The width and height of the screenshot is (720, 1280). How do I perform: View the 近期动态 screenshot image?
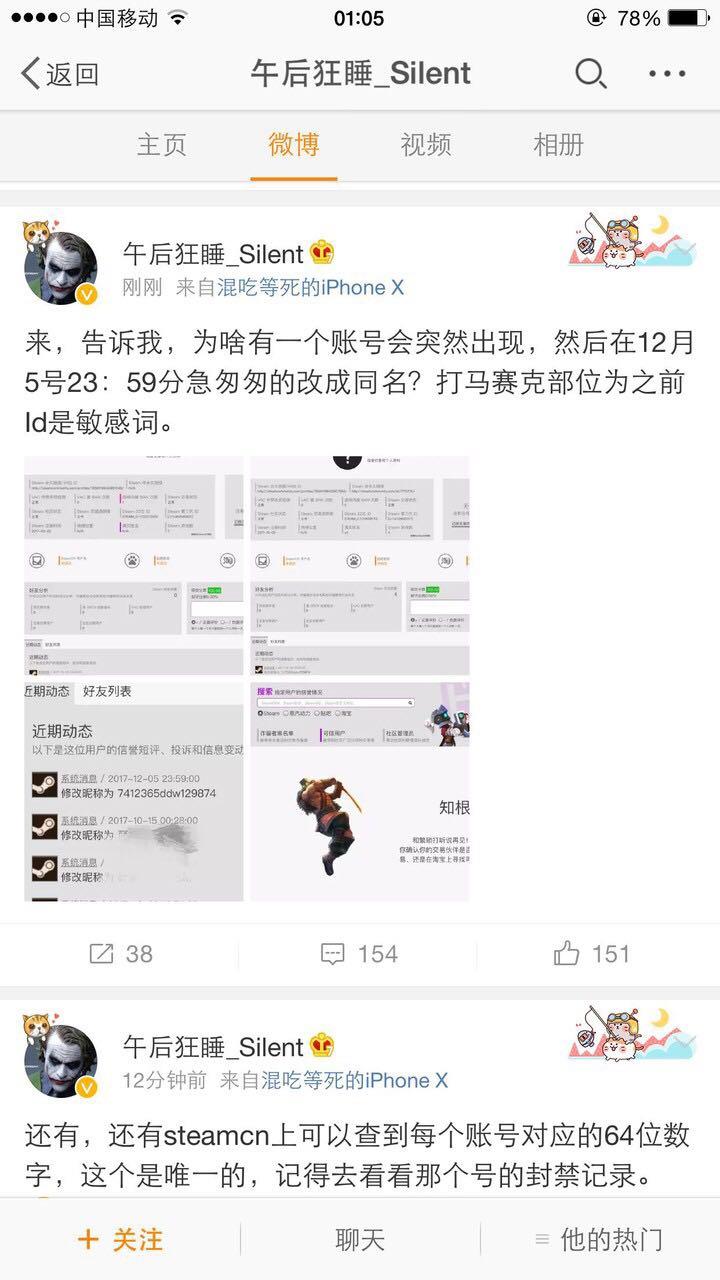134,790
